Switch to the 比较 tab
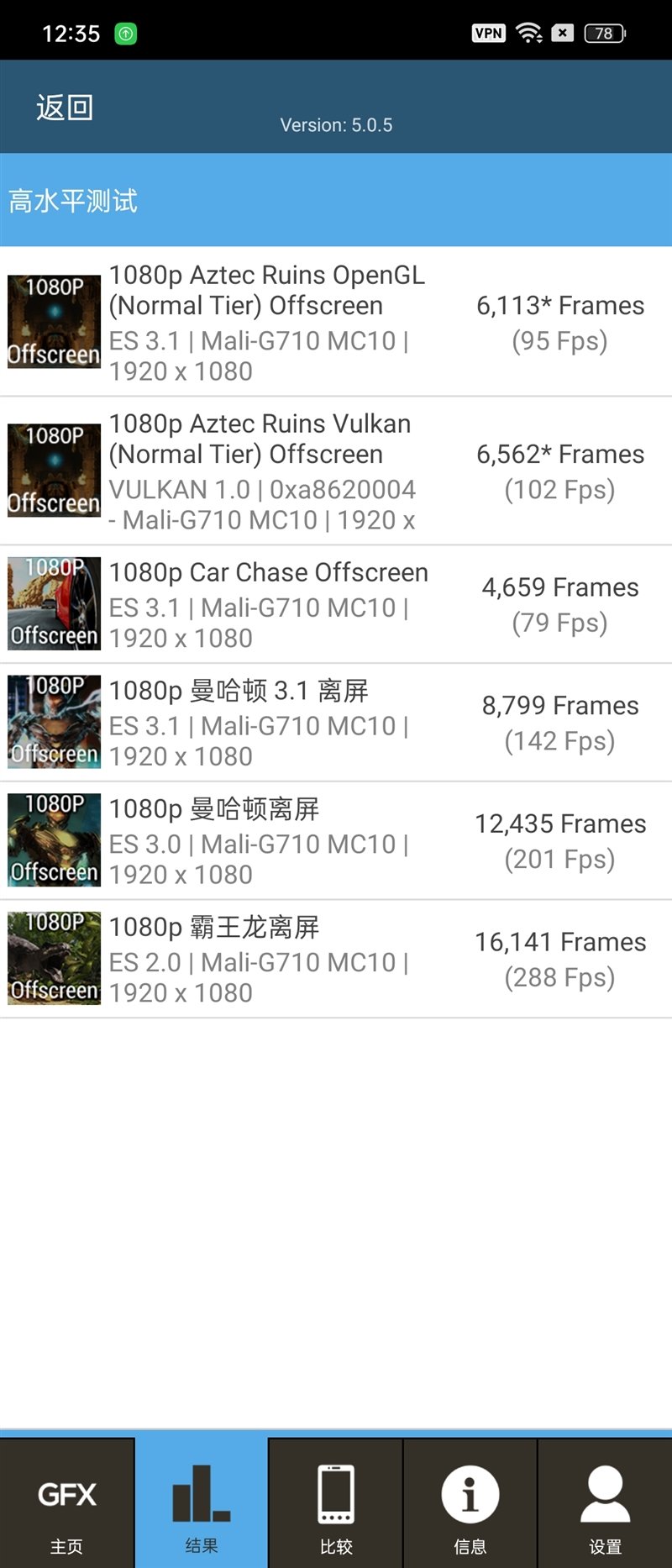 [x=336, y=1506]
